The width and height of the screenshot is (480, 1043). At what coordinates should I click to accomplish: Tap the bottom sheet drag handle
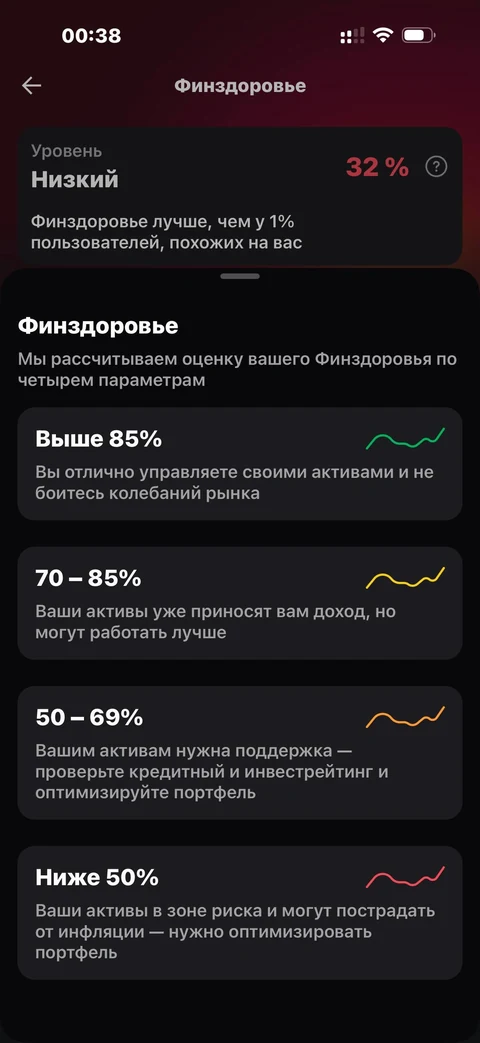(x=240, y=275)
